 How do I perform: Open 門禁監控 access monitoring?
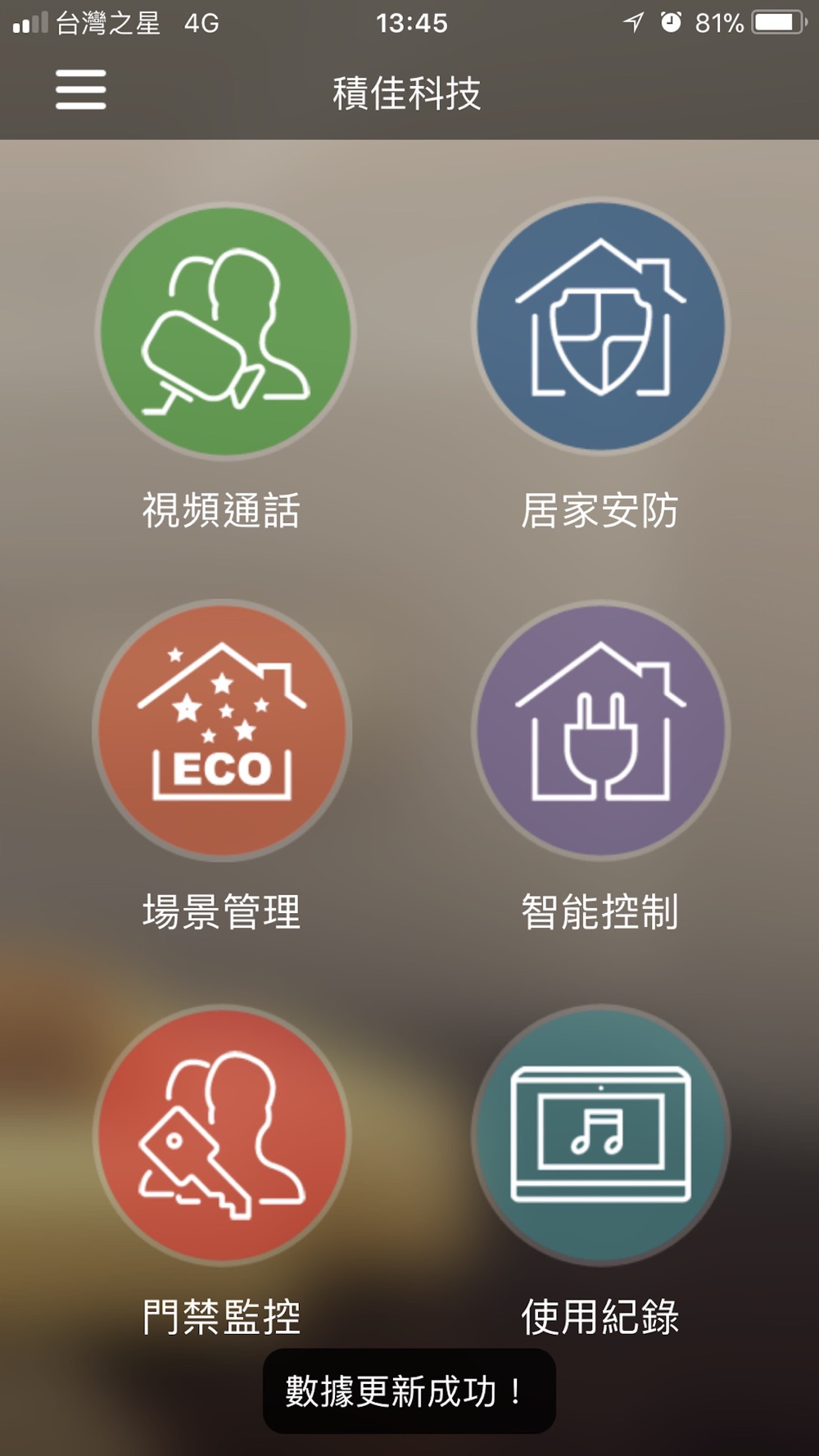click(x=223, y=1135)
